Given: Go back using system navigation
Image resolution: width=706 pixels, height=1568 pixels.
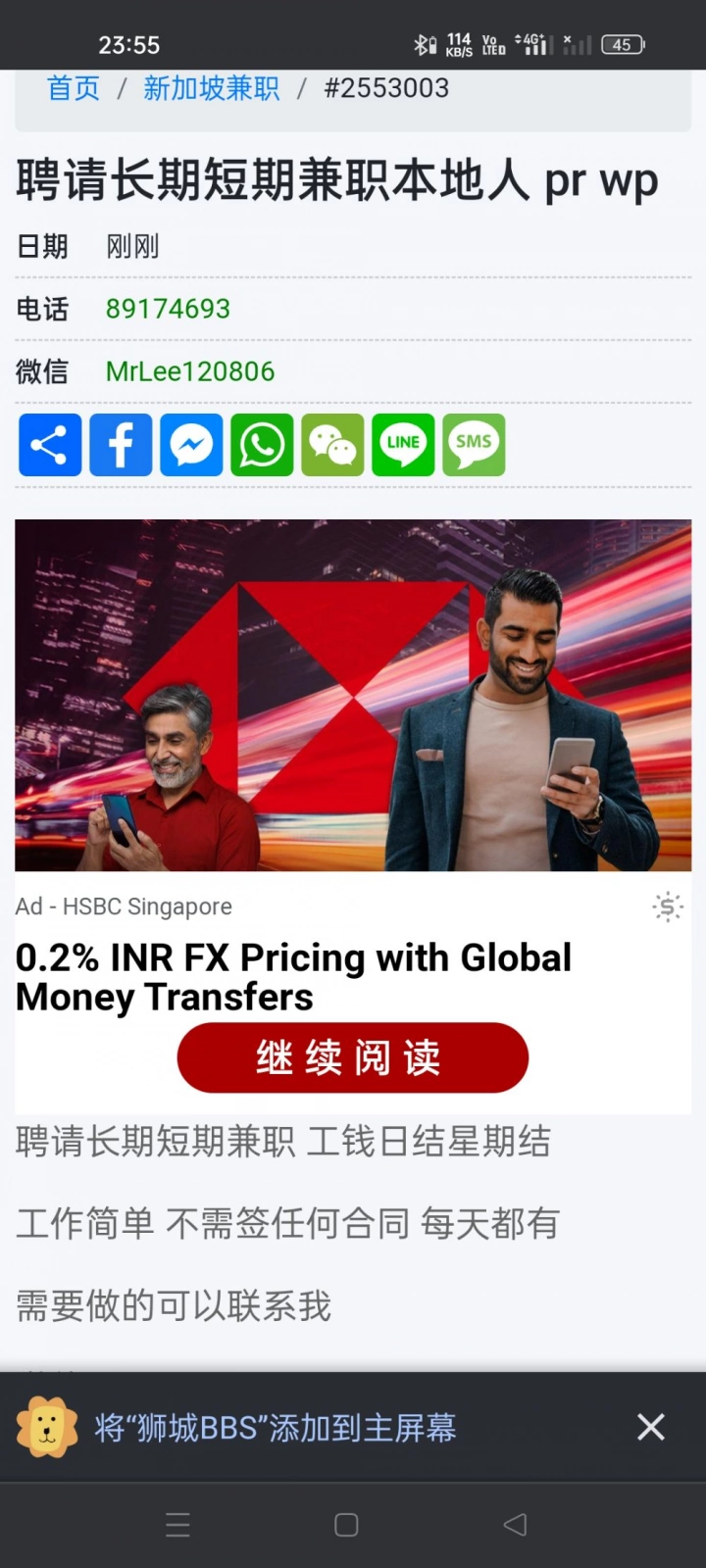Looking at the screenshot, I should pos(515,1524).
